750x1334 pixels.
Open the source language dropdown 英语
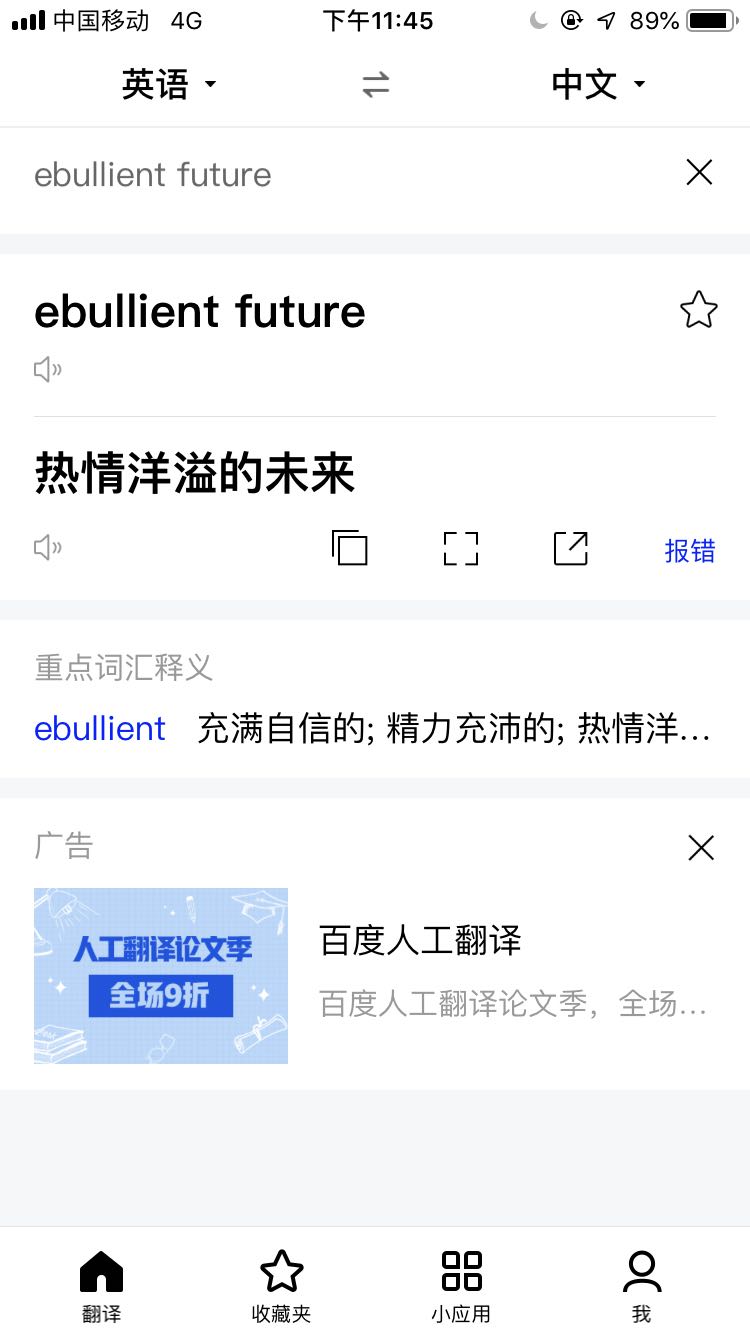click(x=168, y=85)
